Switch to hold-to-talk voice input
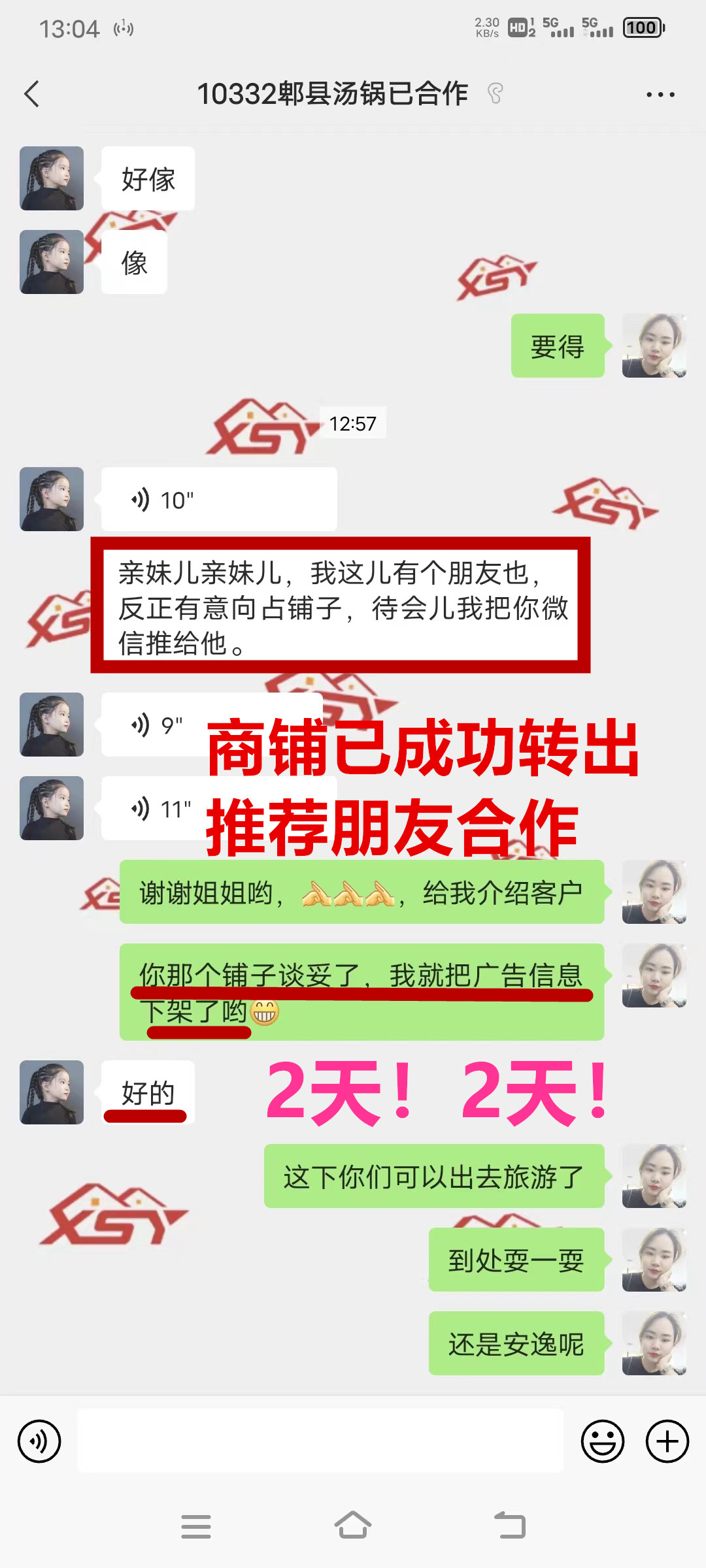 [39, 1441]
